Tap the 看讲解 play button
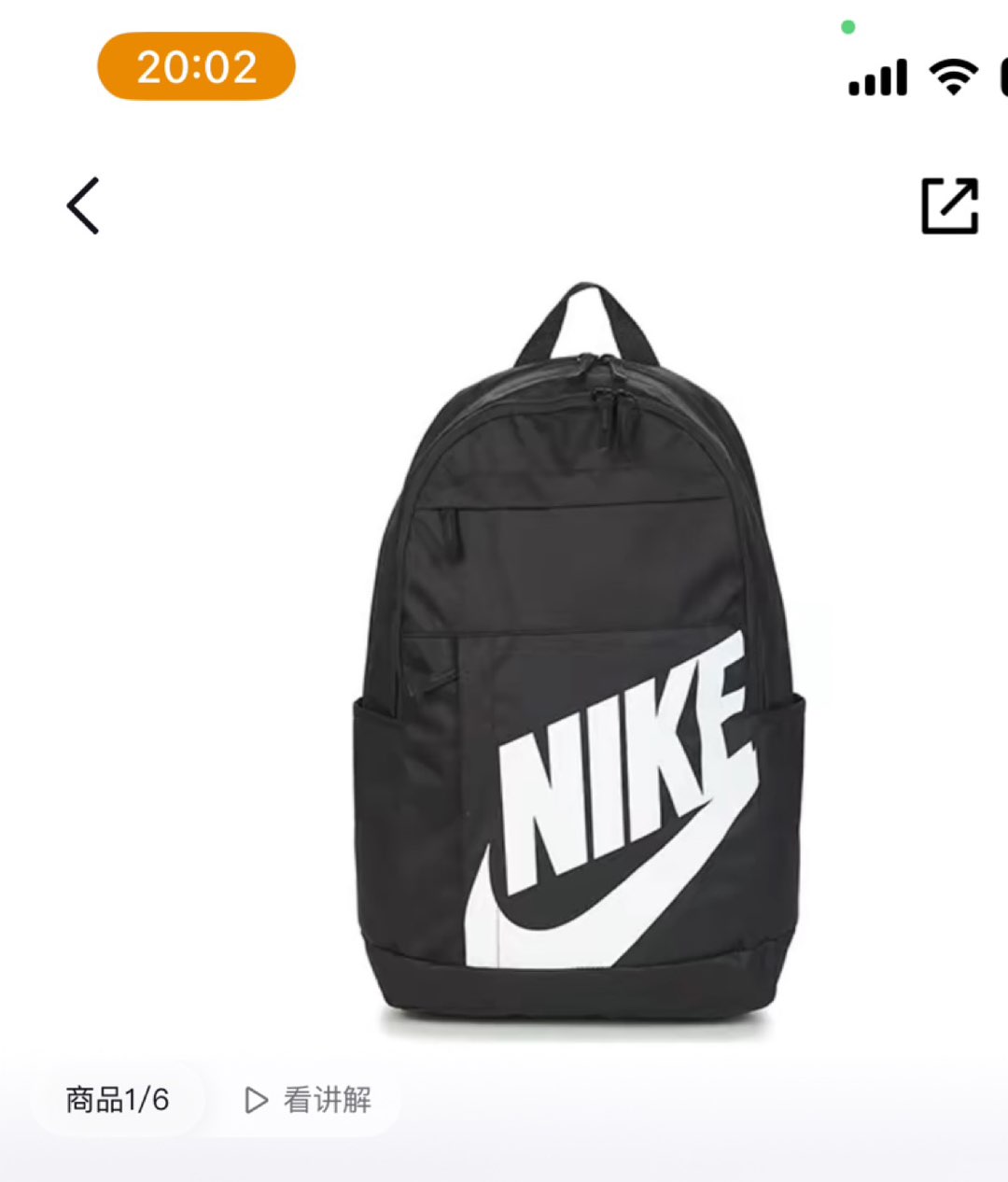This screenshot has height=1182, width=1008. point(308,1100)
